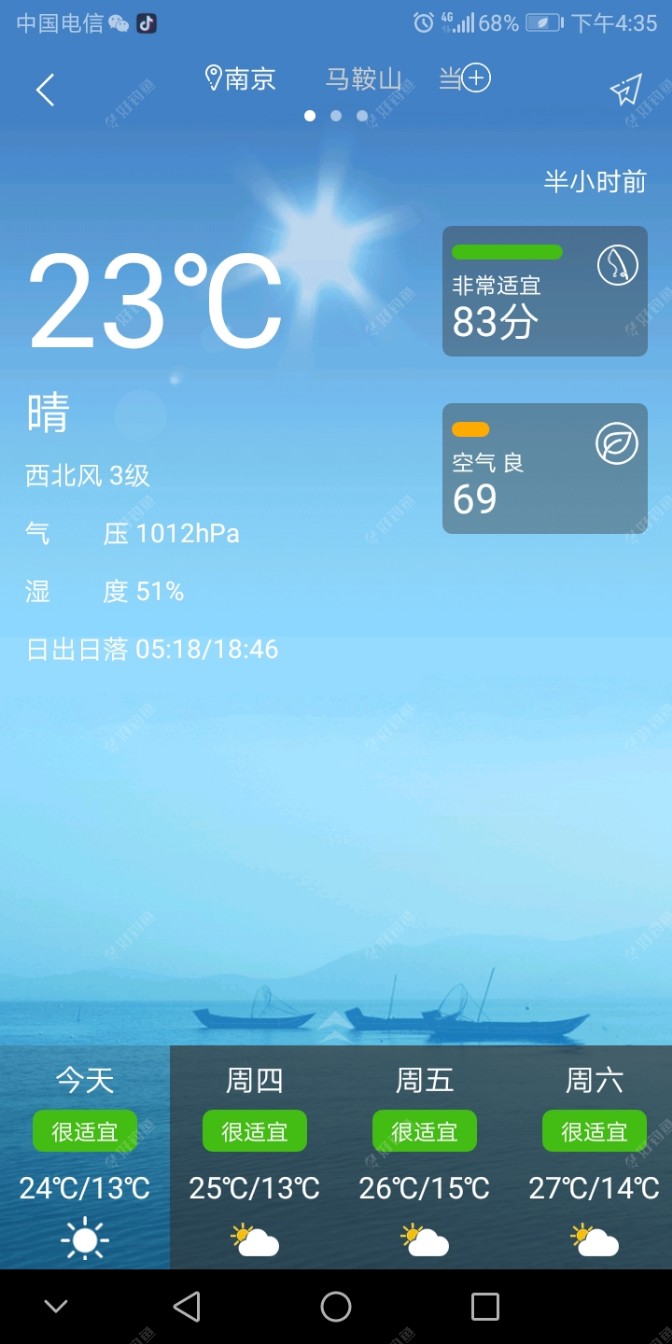Go back using the top-left arrow
Screen dimensions: 672x1344
(45, 91)
